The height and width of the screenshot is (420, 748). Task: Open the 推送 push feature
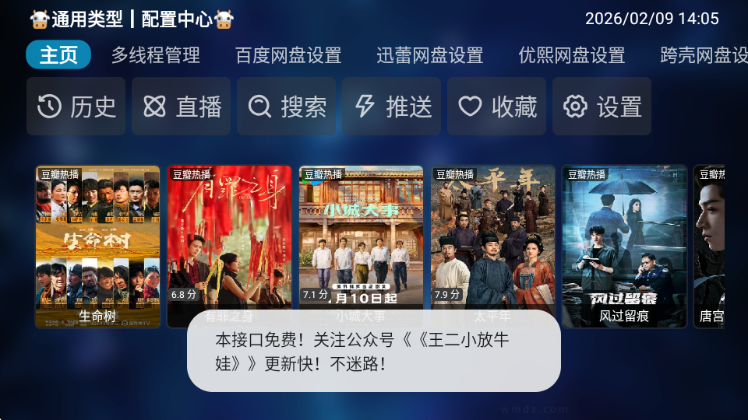click(x=393, y=107)
